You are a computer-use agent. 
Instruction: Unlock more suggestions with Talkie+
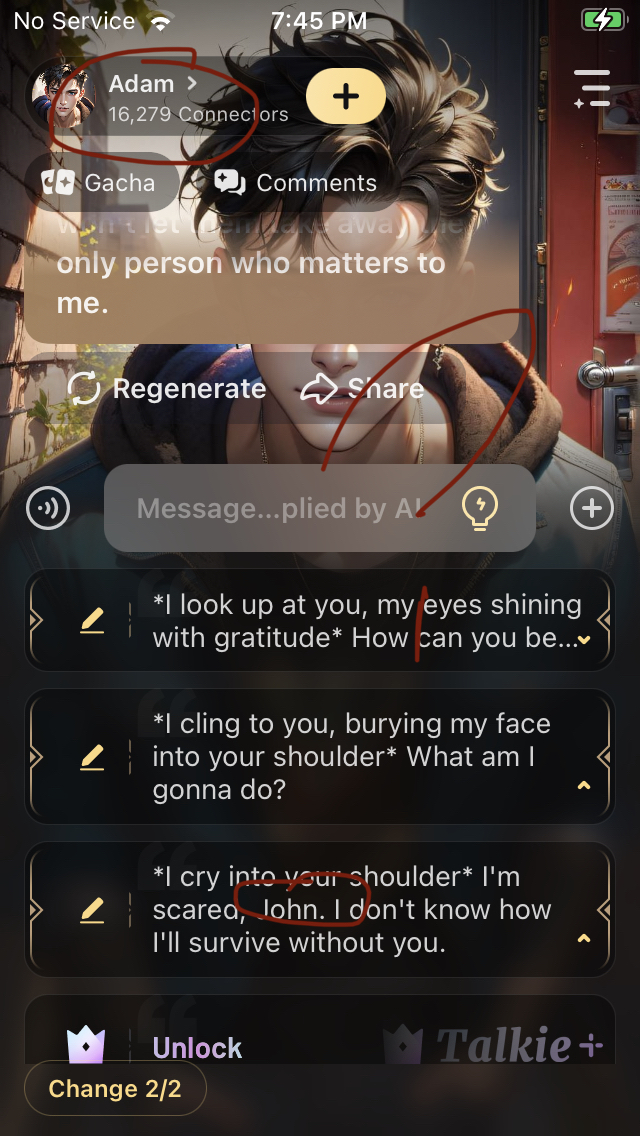[197, 1047]
